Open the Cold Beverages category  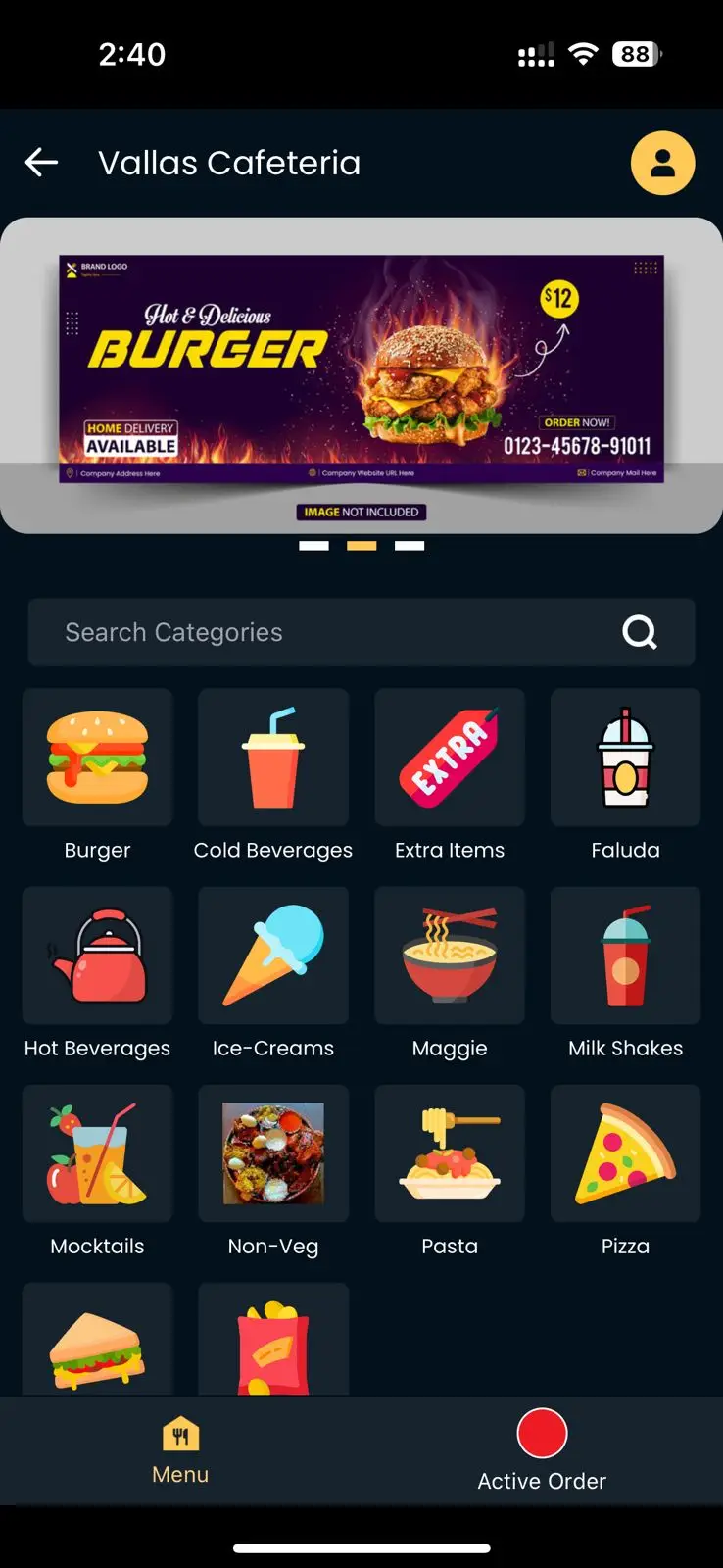(x=273, y=759)
